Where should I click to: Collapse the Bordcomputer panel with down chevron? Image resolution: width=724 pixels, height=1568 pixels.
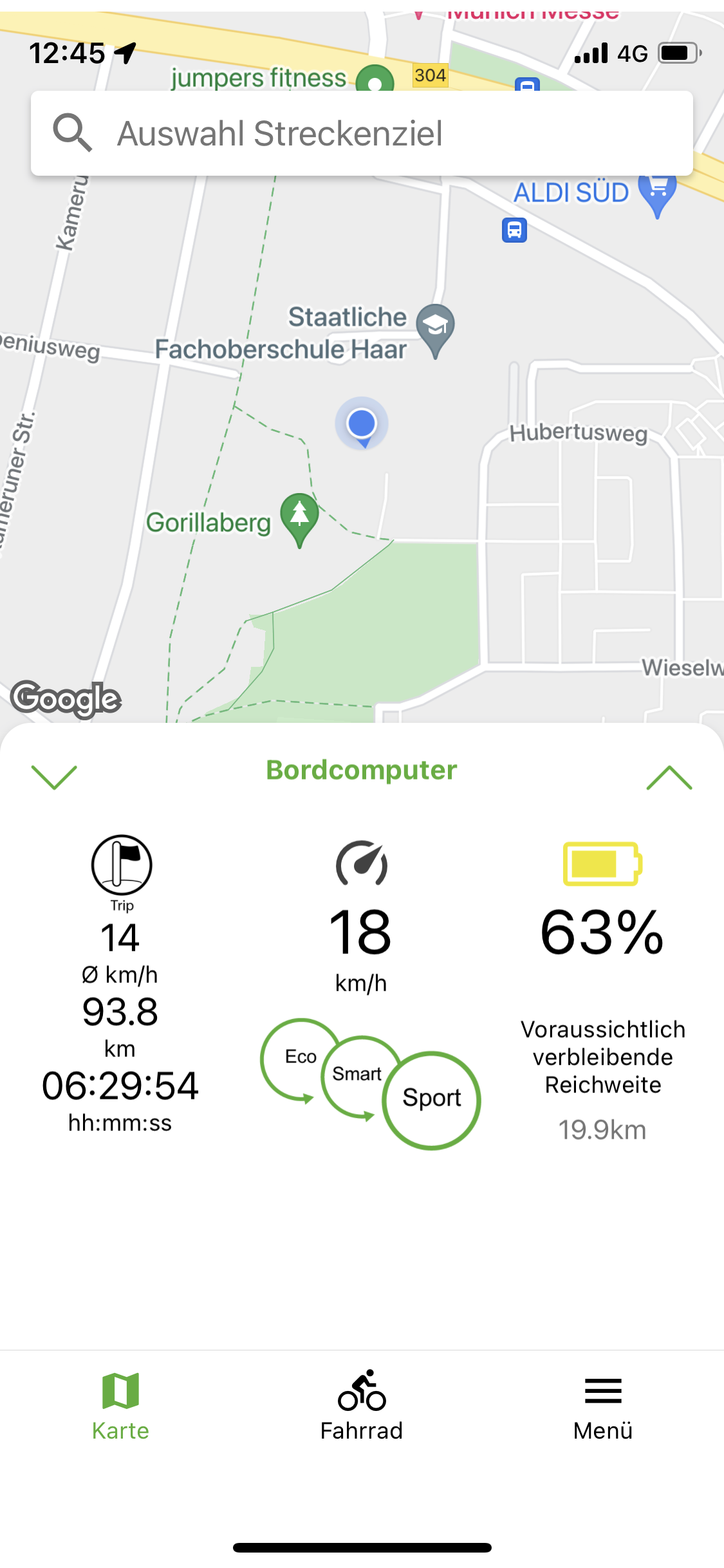tap(55, 776)
